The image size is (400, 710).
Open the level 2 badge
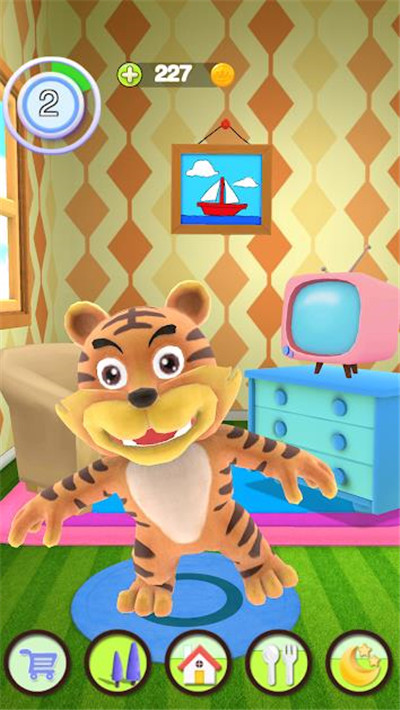tap(51, 105)
